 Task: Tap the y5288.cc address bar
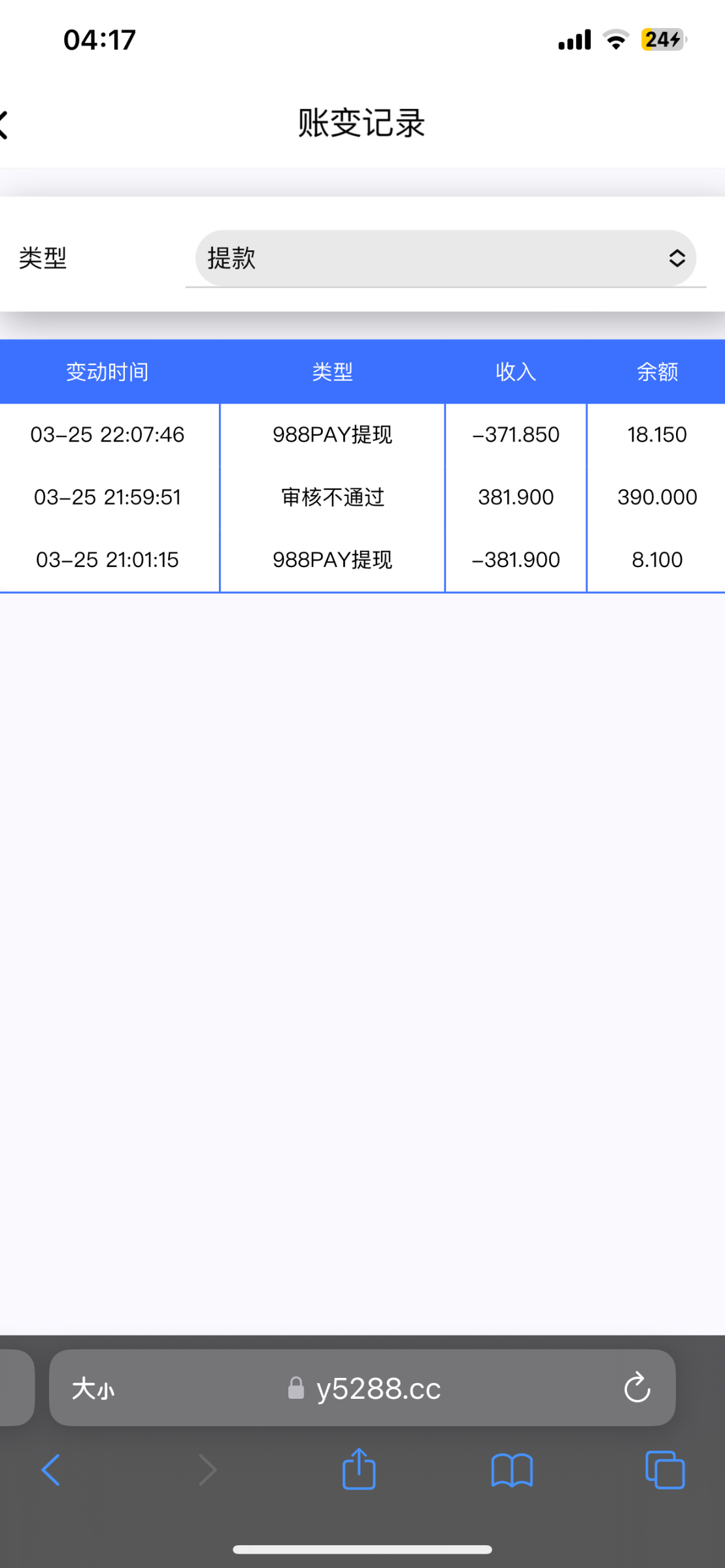[x=378, y=1388]
